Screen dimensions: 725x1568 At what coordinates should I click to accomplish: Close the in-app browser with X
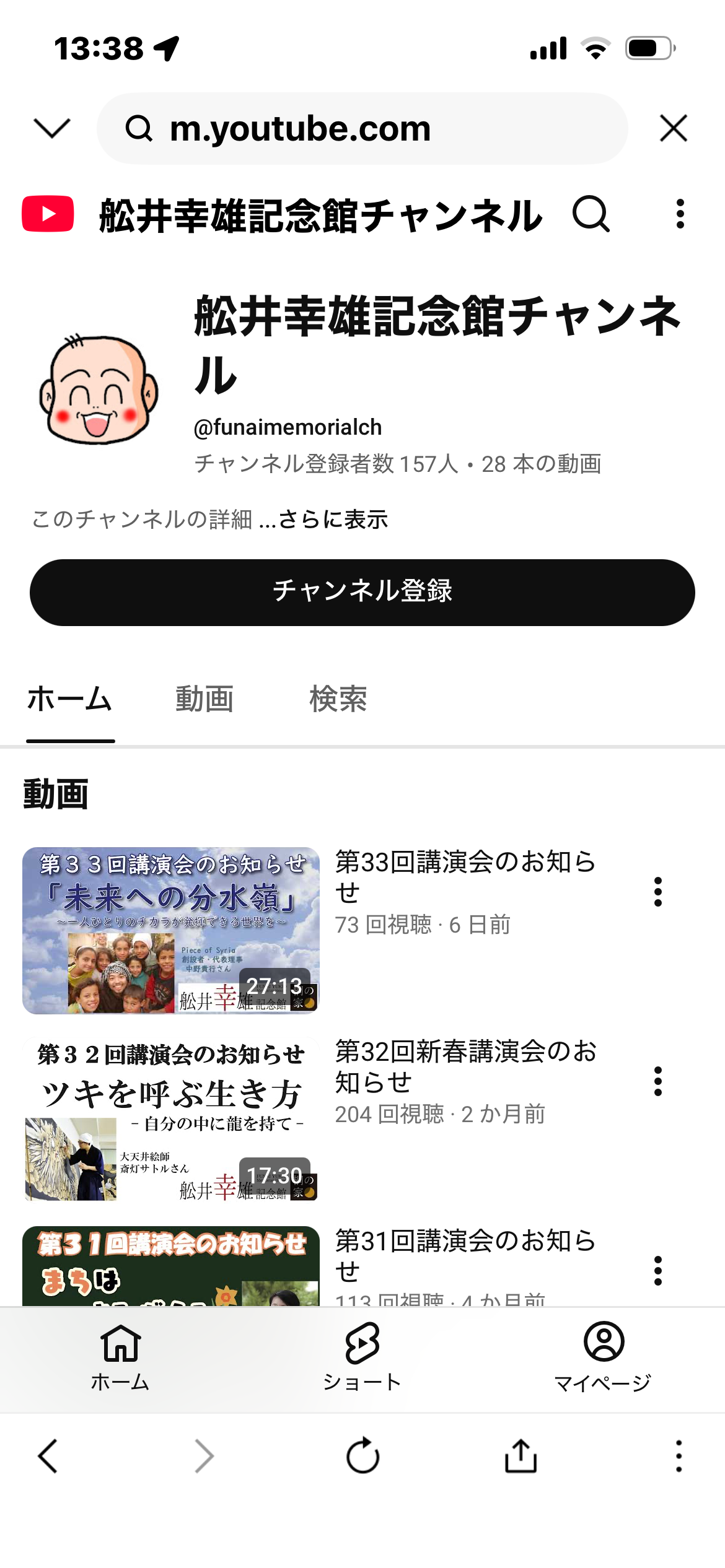tap(673, 128)
